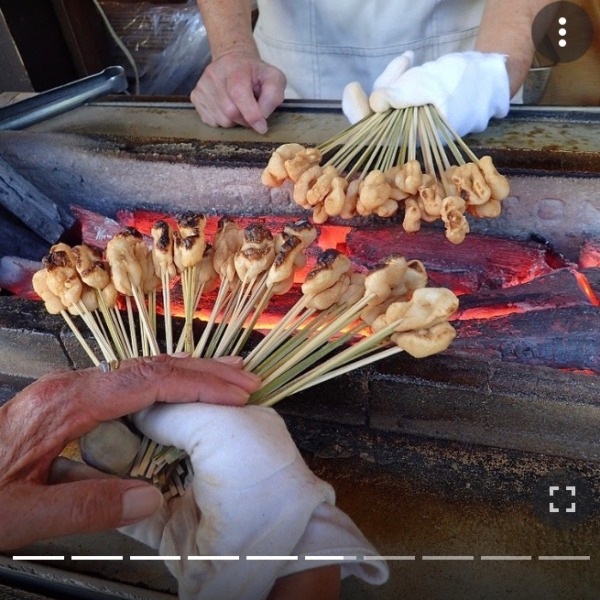Expand the photo to fullscreen
Image resolution: width=600 pixels, height=600 pixels.
click(562, 499)
